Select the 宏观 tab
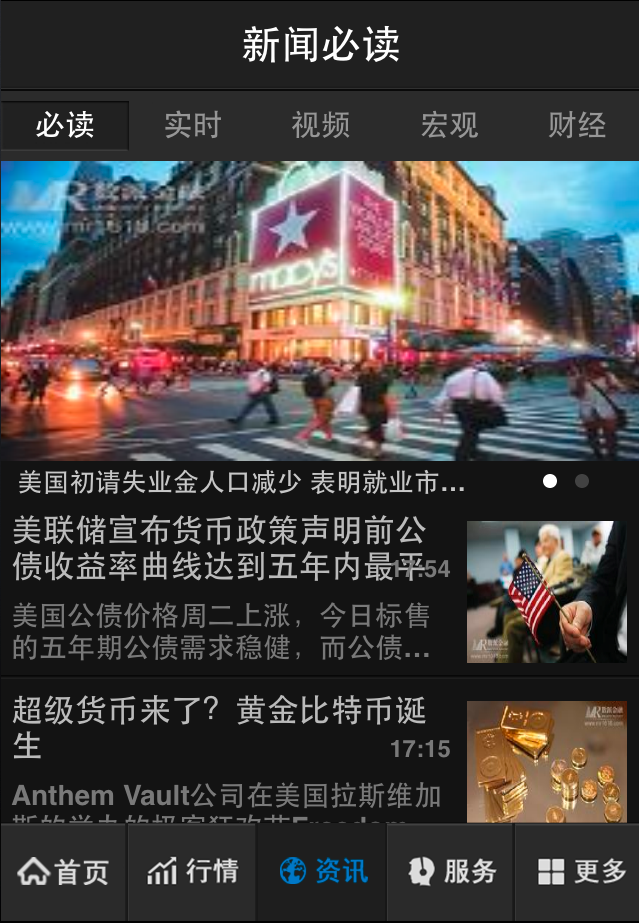This screenshot has width=640, height=923. [449, 125]
